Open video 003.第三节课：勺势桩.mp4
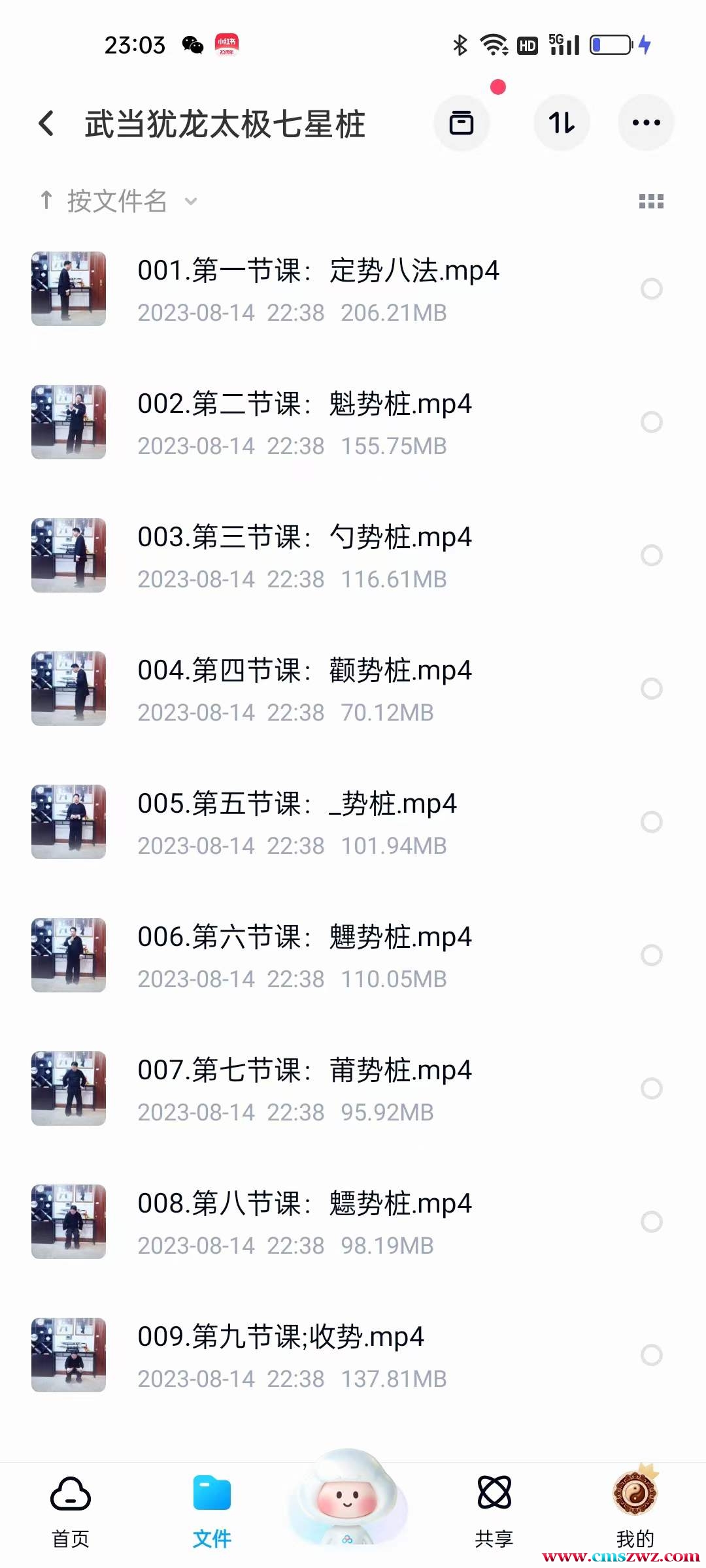This screenshot has height=1568, width=706. pos(305,555)
